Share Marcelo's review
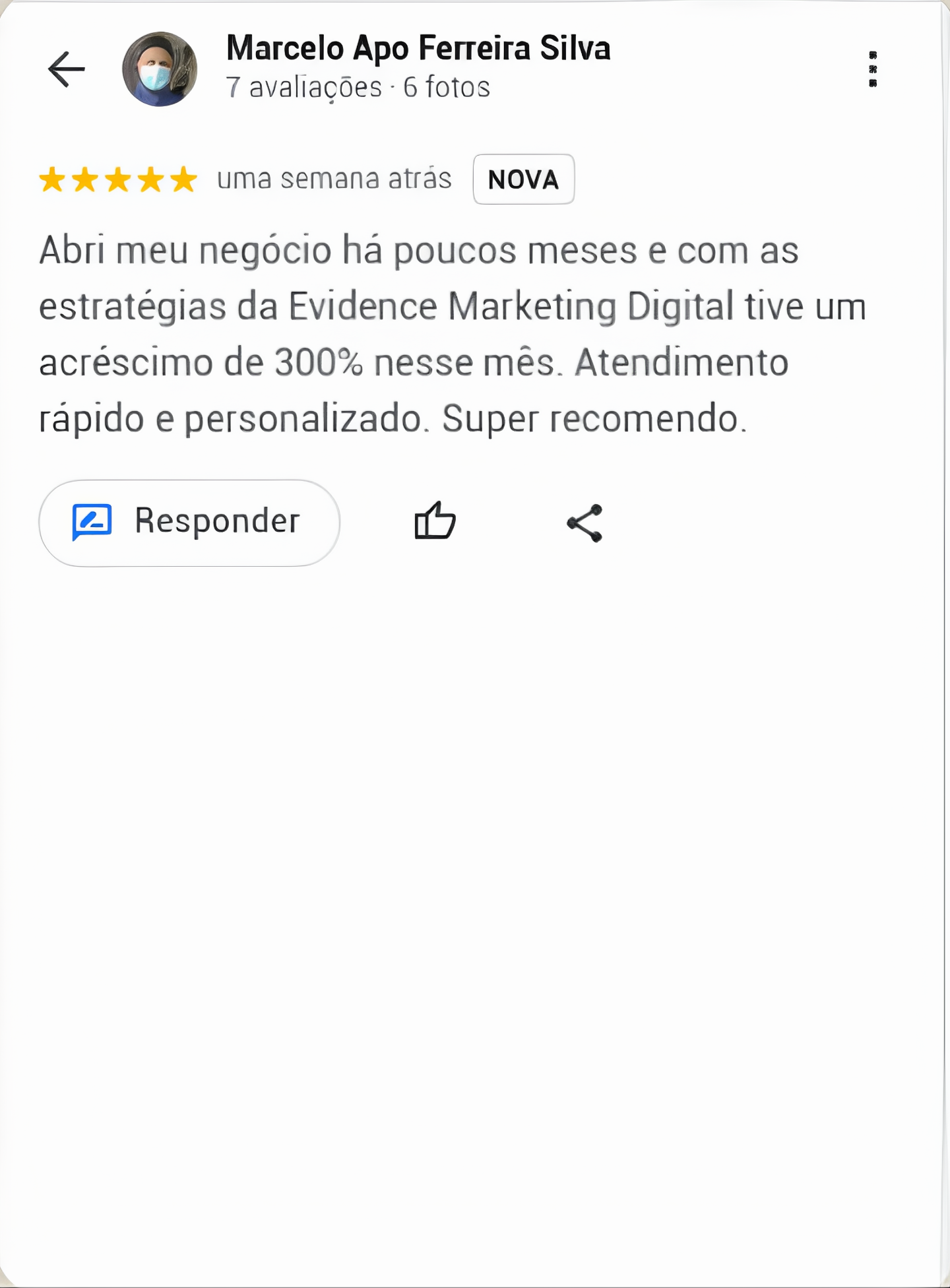Screen dimensions: 950x1288 585,523
